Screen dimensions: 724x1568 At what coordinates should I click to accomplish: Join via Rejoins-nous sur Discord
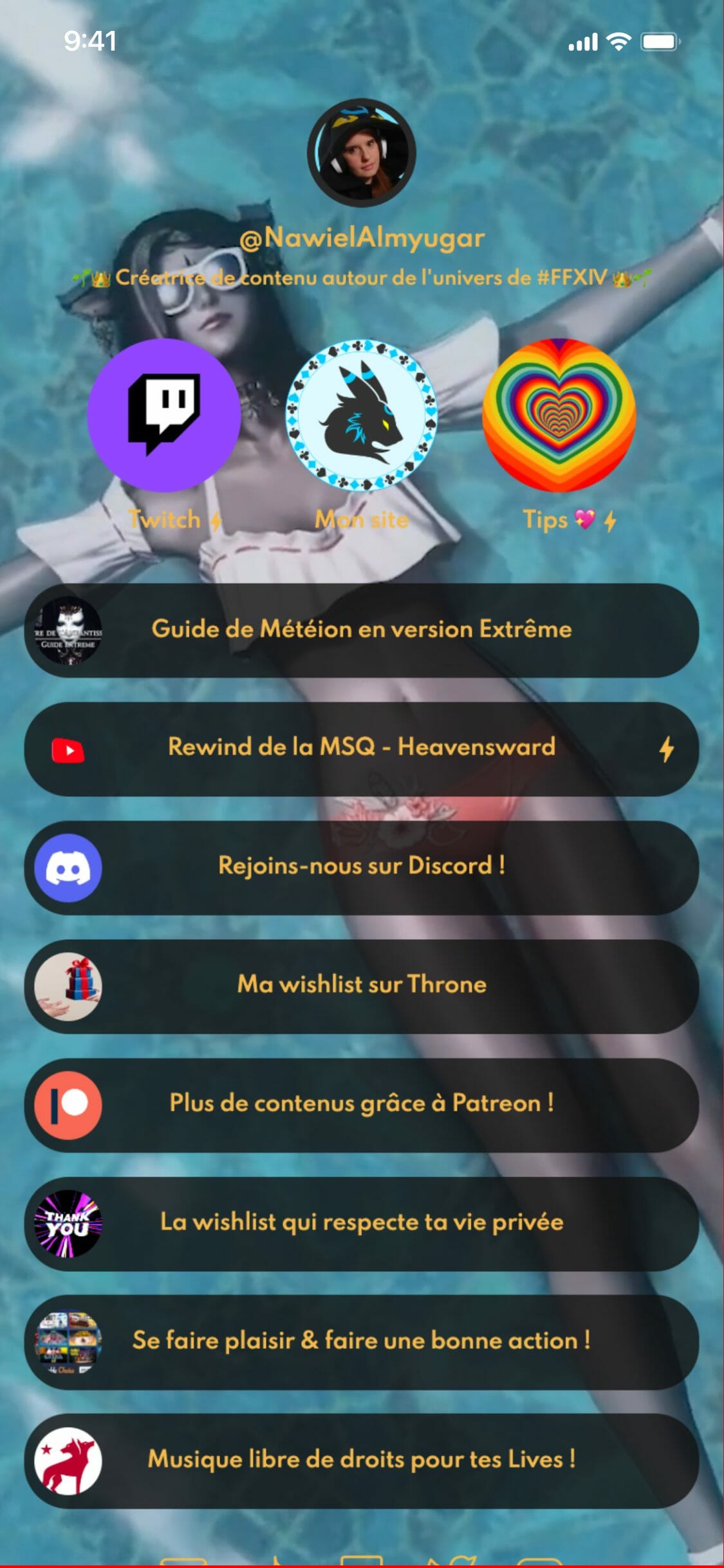362,866
